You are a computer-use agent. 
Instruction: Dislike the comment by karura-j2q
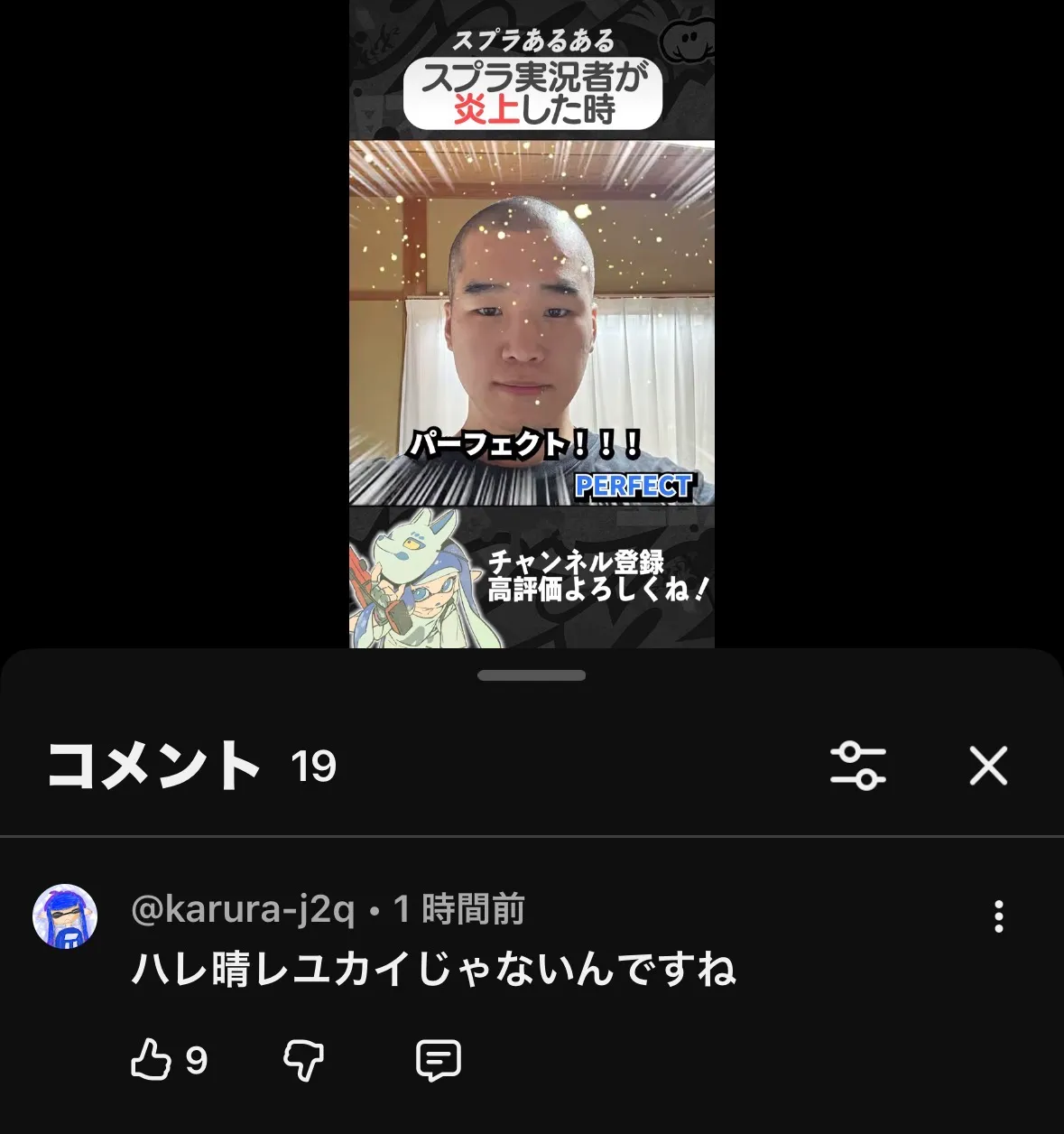click(303, 1059)
